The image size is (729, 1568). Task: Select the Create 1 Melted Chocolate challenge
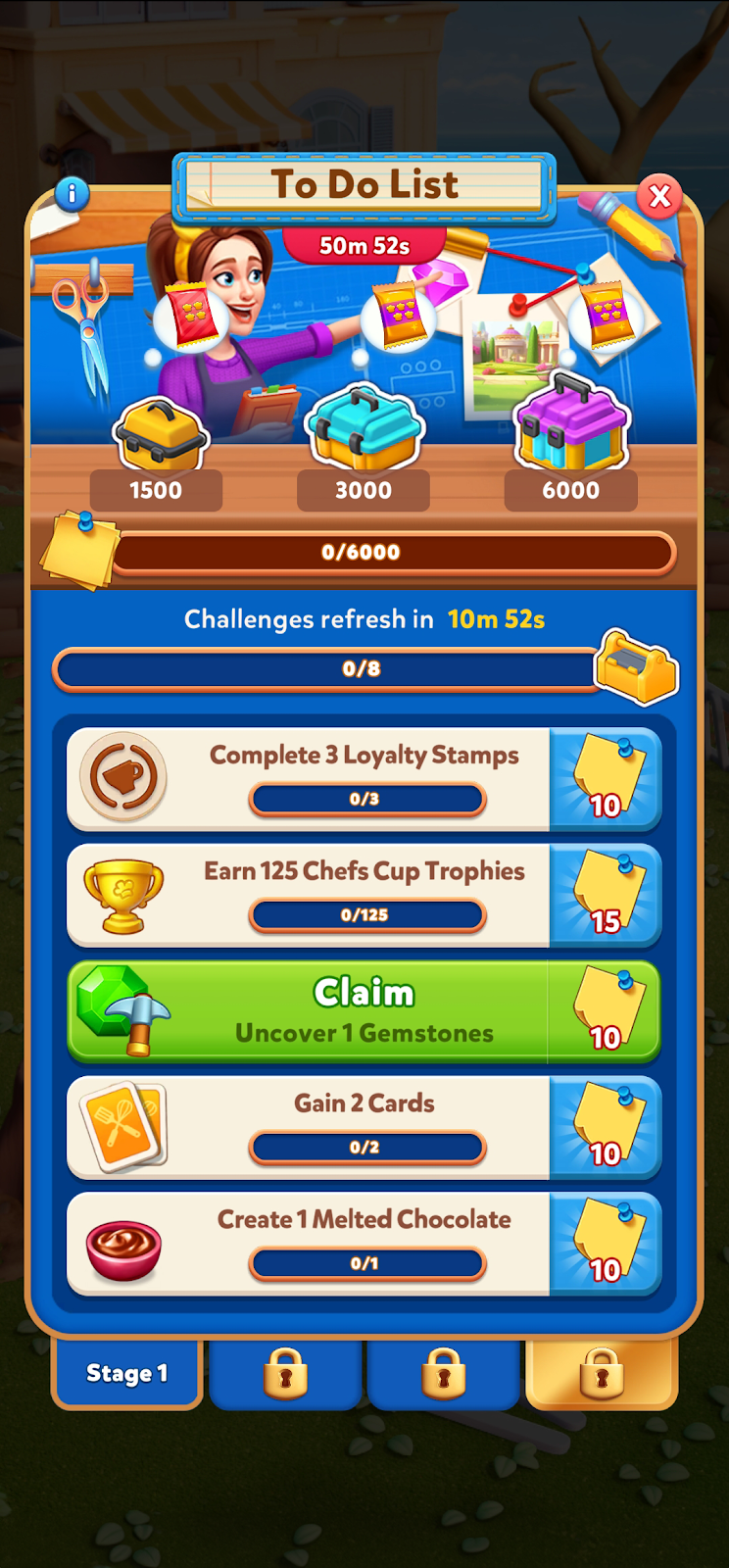coord(364,1244)
